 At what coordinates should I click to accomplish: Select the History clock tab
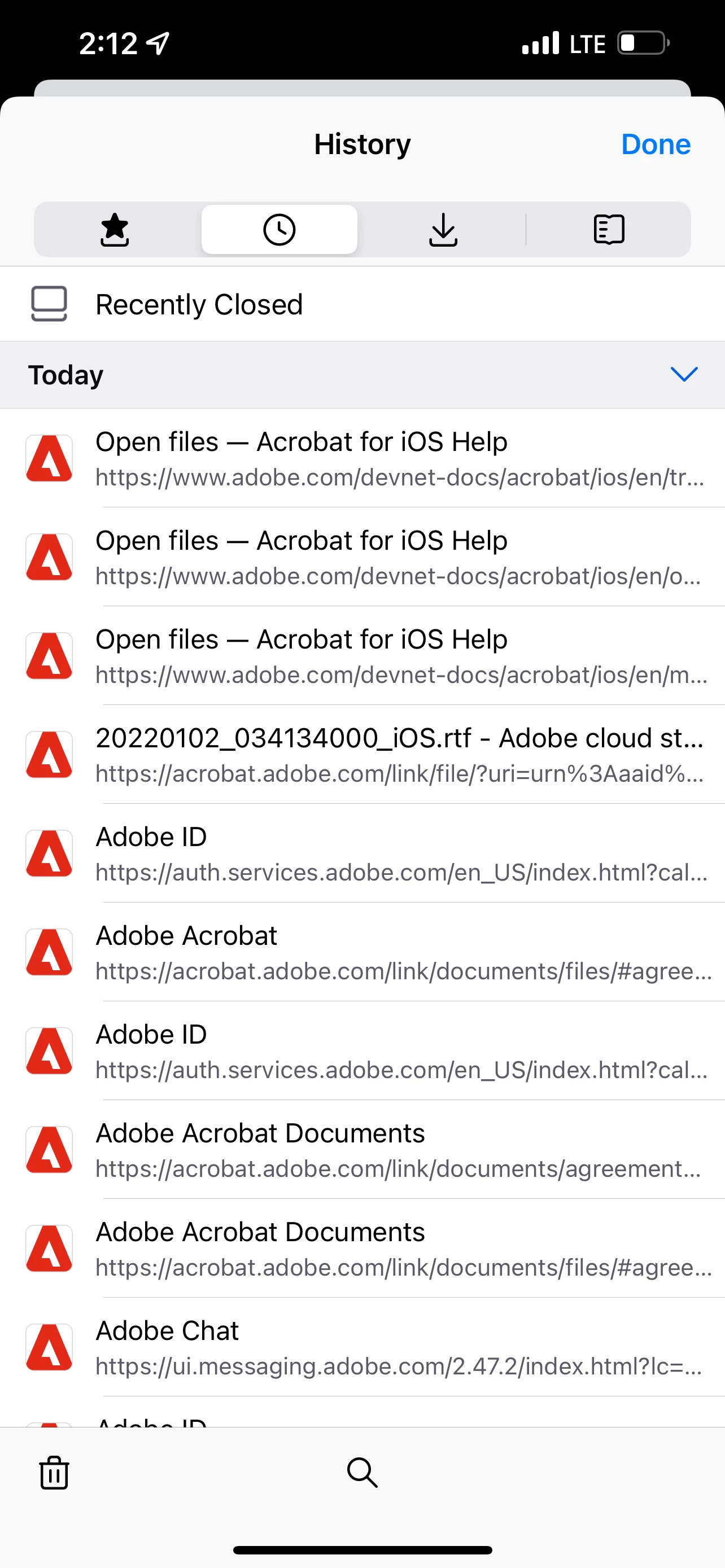tap(279, 230)
